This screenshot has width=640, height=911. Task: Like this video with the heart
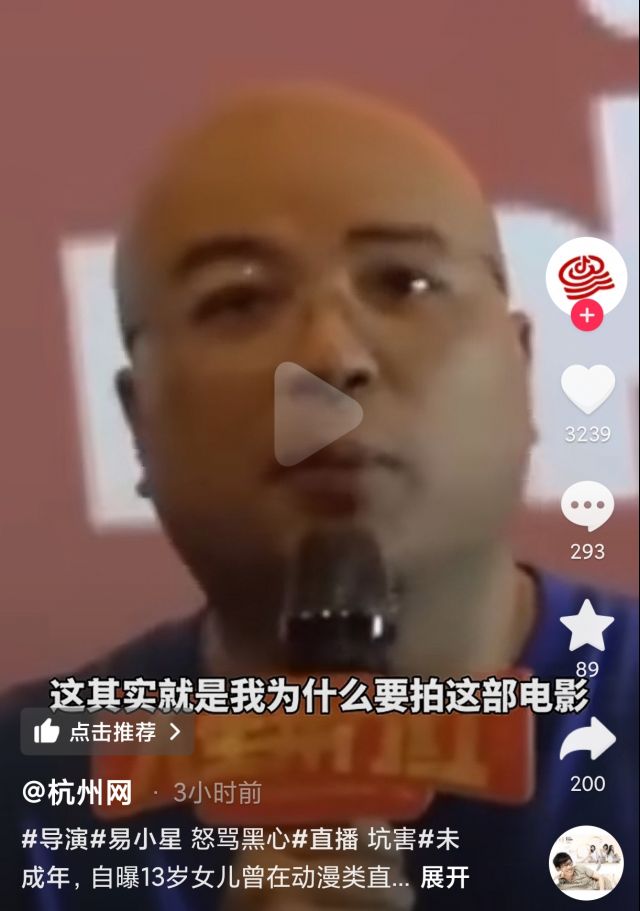click(587, 390)
